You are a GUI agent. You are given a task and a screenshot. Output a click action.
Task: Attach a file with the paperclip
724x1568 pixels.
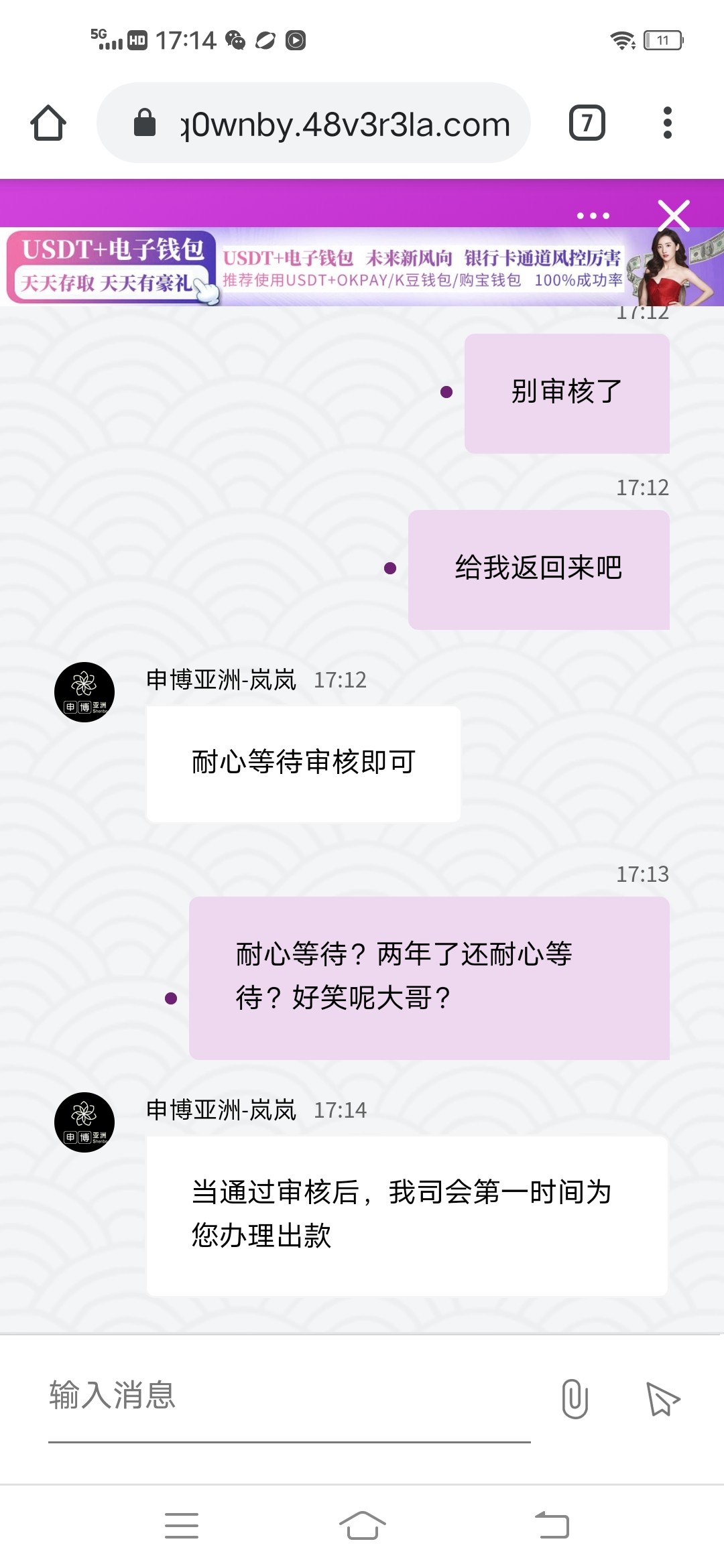pyautogui.click(x=575, y=1398)
